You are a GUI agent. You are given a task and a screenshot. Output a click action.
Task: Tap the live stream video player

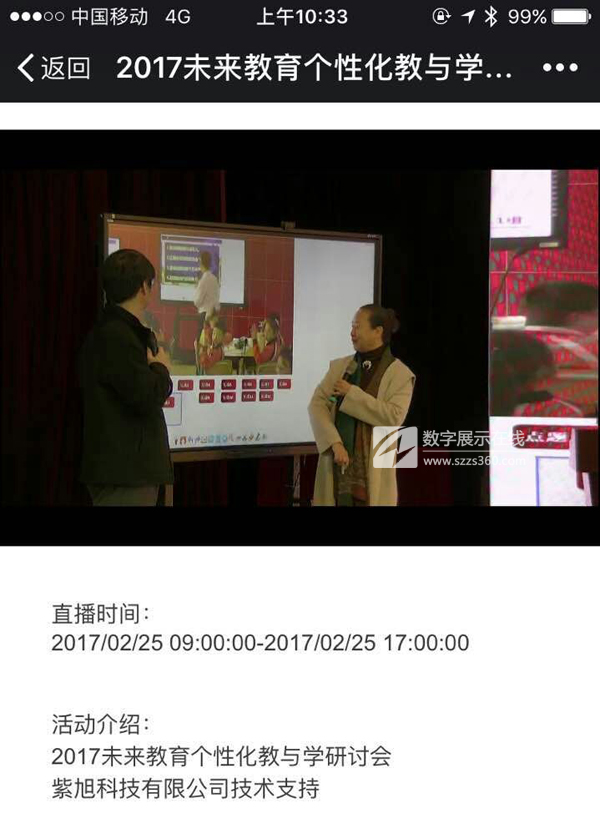coord(300,338)
